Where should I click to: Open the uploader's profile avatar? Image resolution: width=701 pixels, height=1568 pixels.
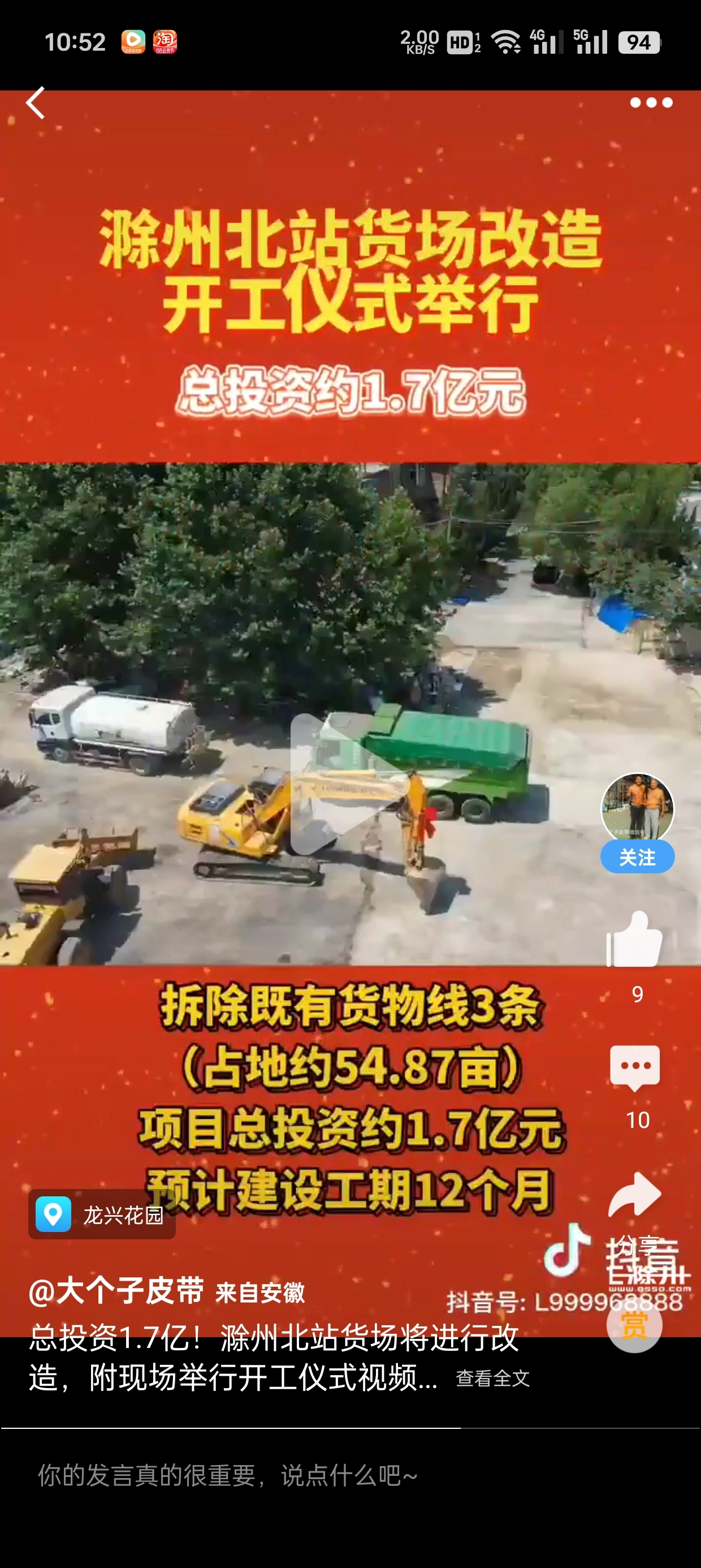637,808
